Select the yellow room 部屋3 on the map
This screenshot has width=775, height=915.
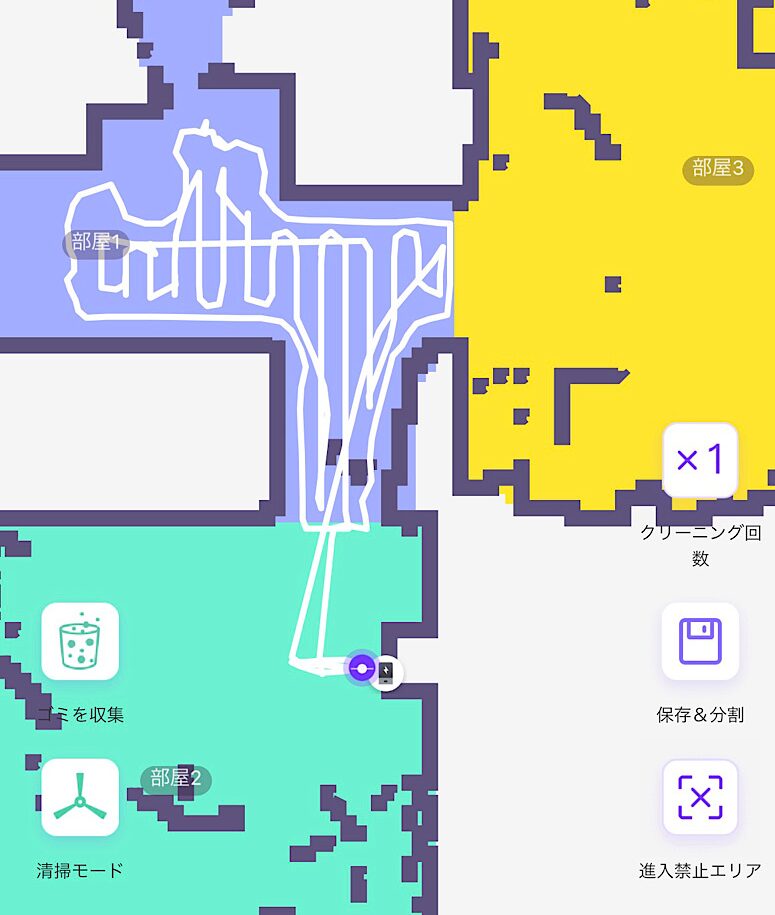coord(717,168)
